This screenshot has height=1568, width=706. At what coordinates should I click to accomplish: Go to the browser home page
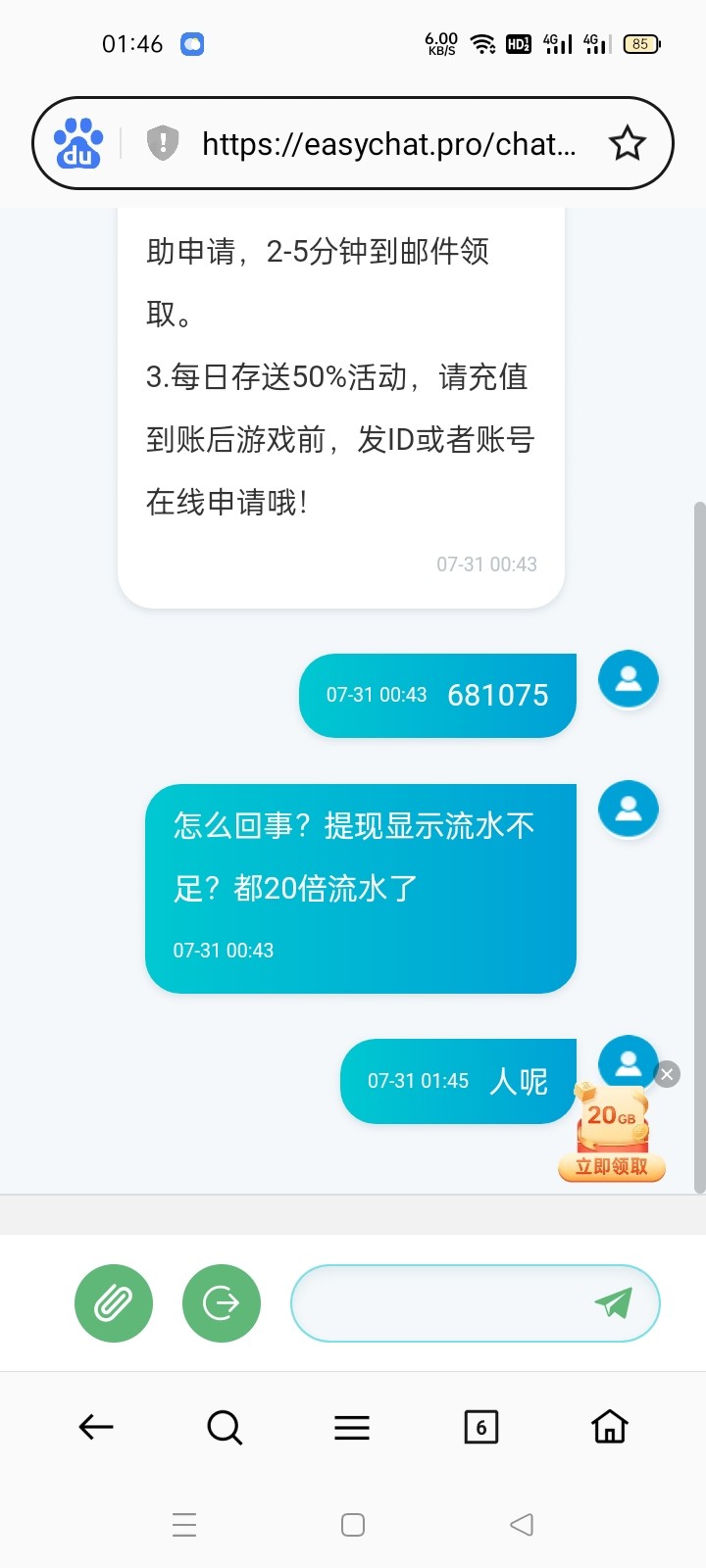[609, 1427]
